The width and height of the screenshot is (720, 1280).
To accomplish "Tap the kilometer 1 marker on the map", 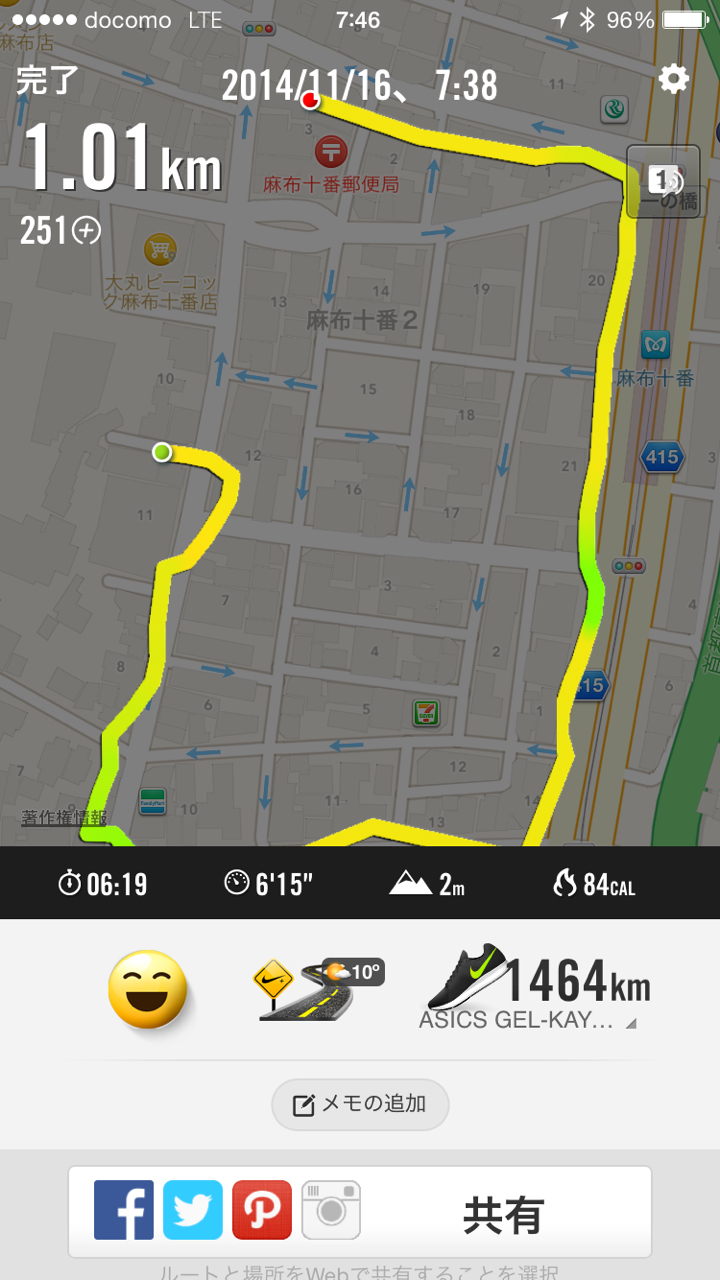I will (663, 181).
